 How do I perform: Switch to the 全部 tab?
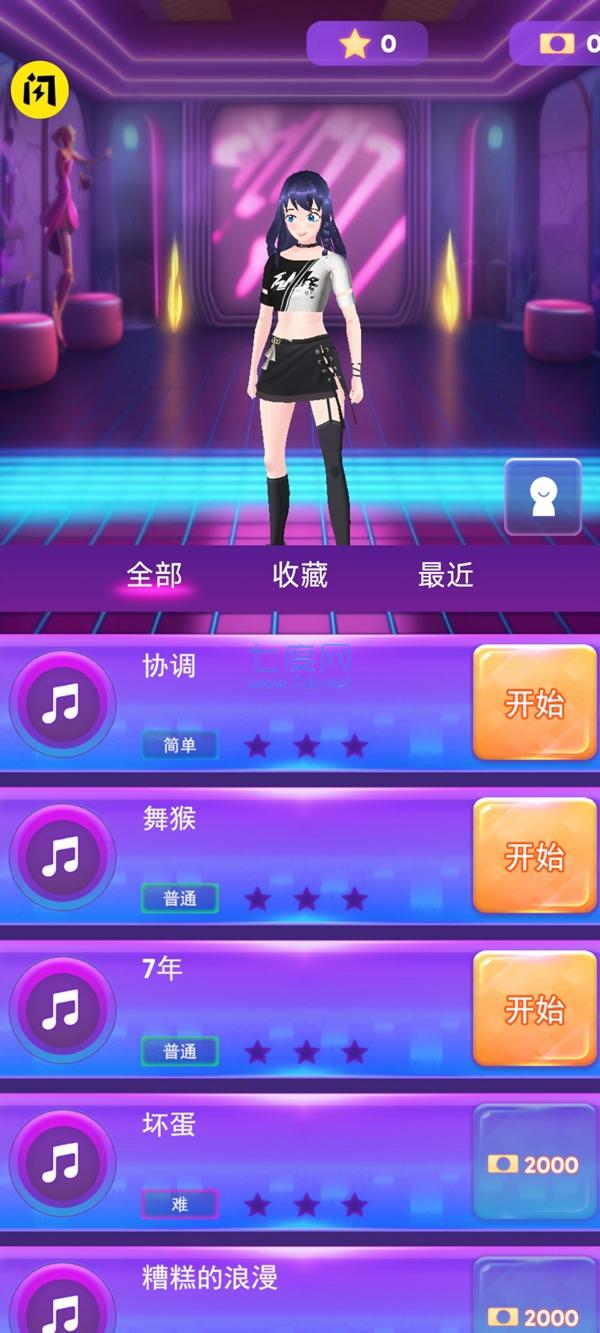(x=154, y=575)
